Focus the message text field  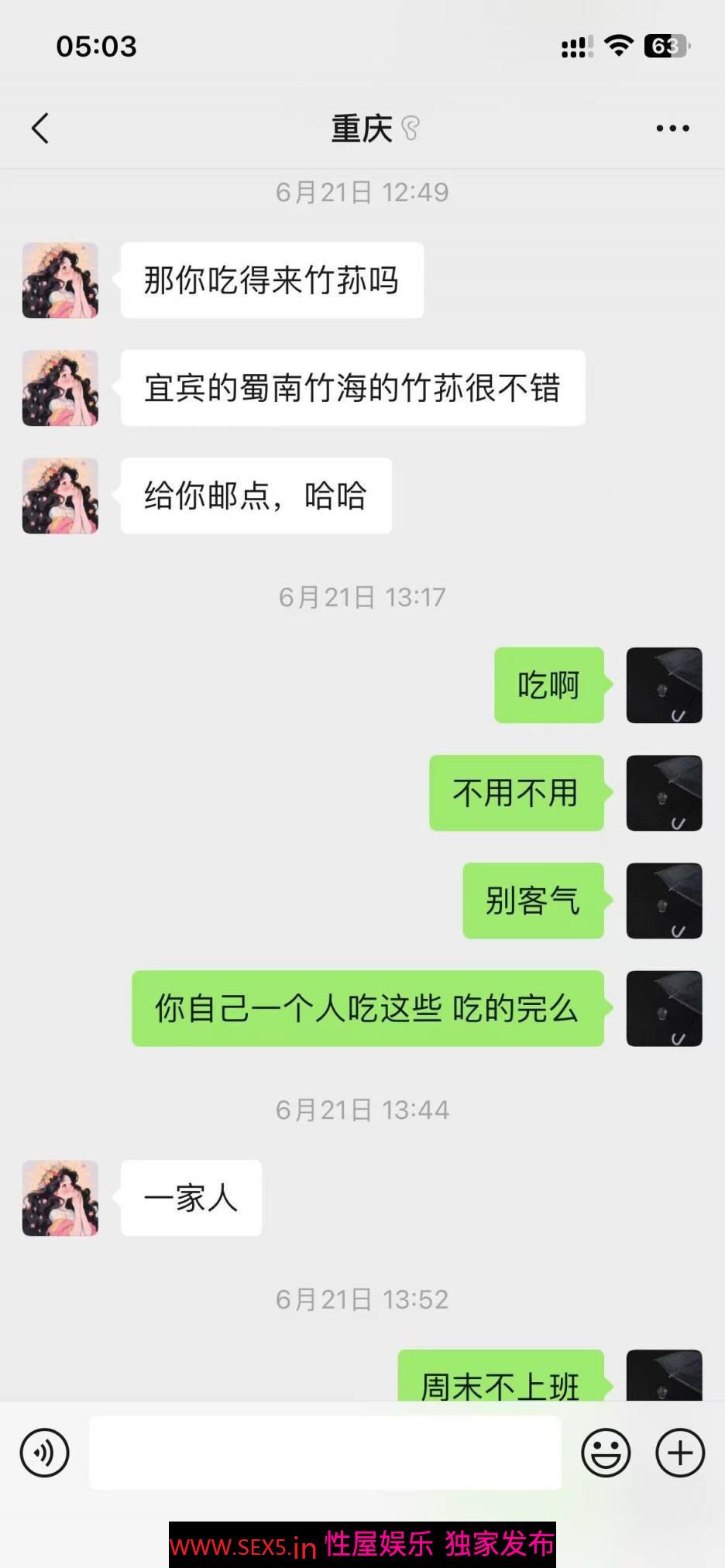pos(325,1453)
